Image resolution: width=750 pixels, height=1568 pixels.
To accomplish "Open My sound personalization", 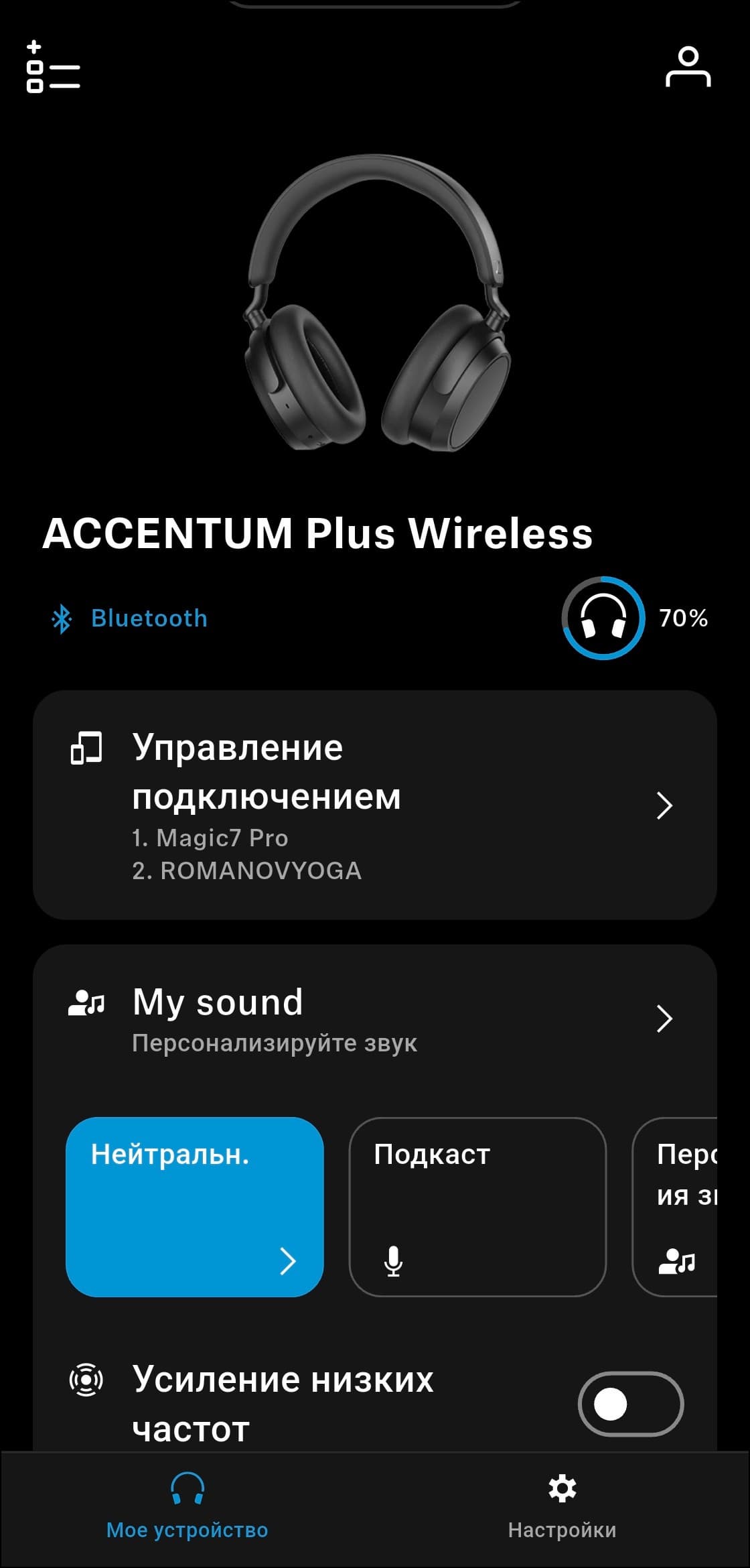I will tap(375, 1019).
